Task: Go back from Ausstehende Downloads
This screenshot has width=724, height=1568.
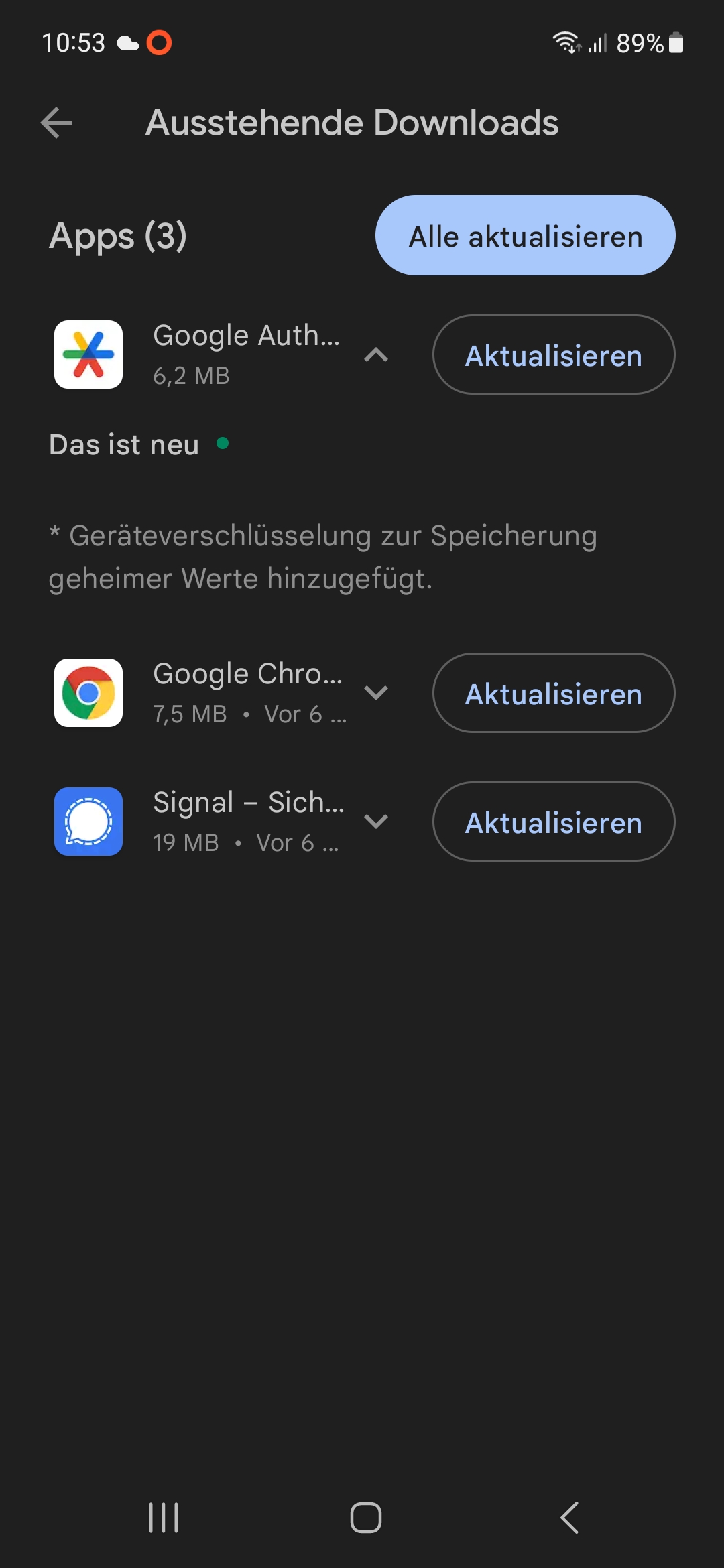Action: [x=56, y=123]
